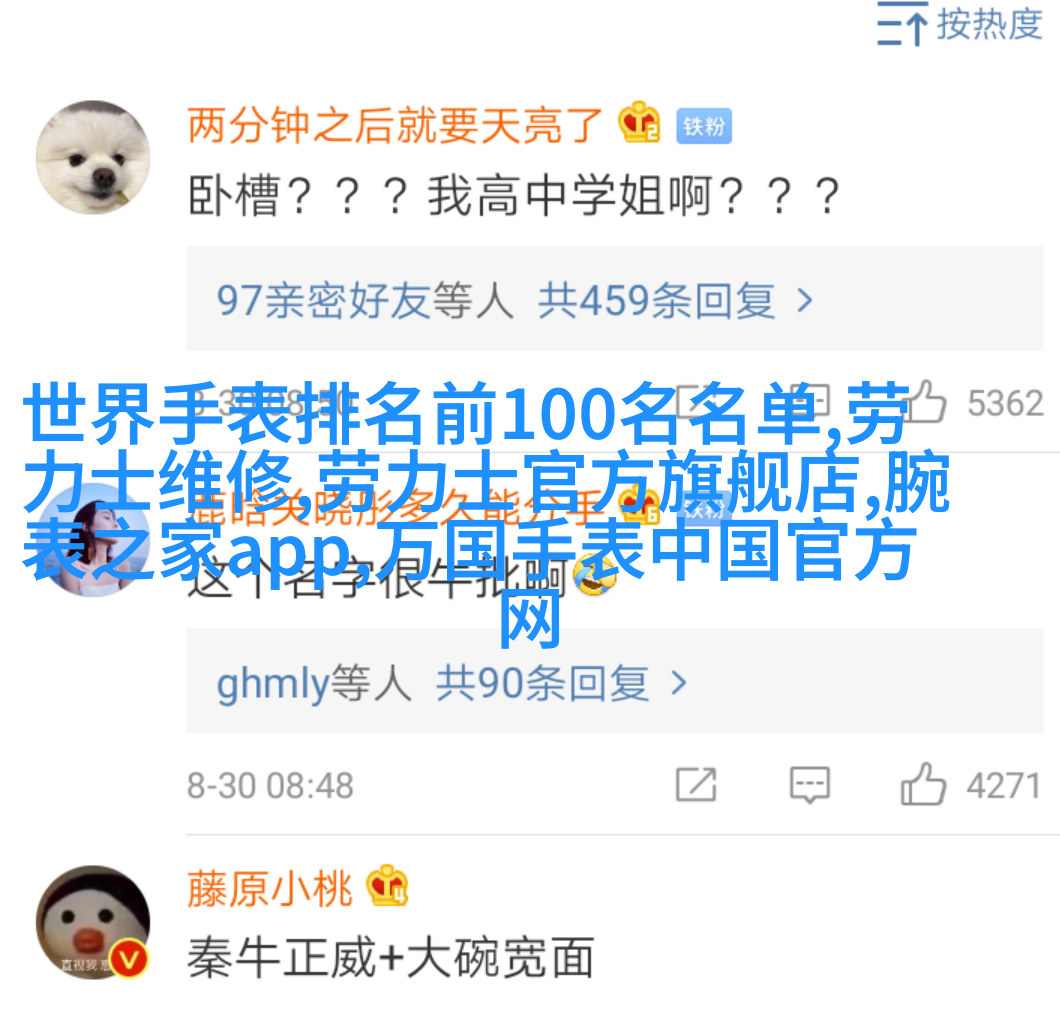Reply to the comment posted 8-30 08:48
The height and width of the screenshot is (1015, 1060).
pos(809,785)
